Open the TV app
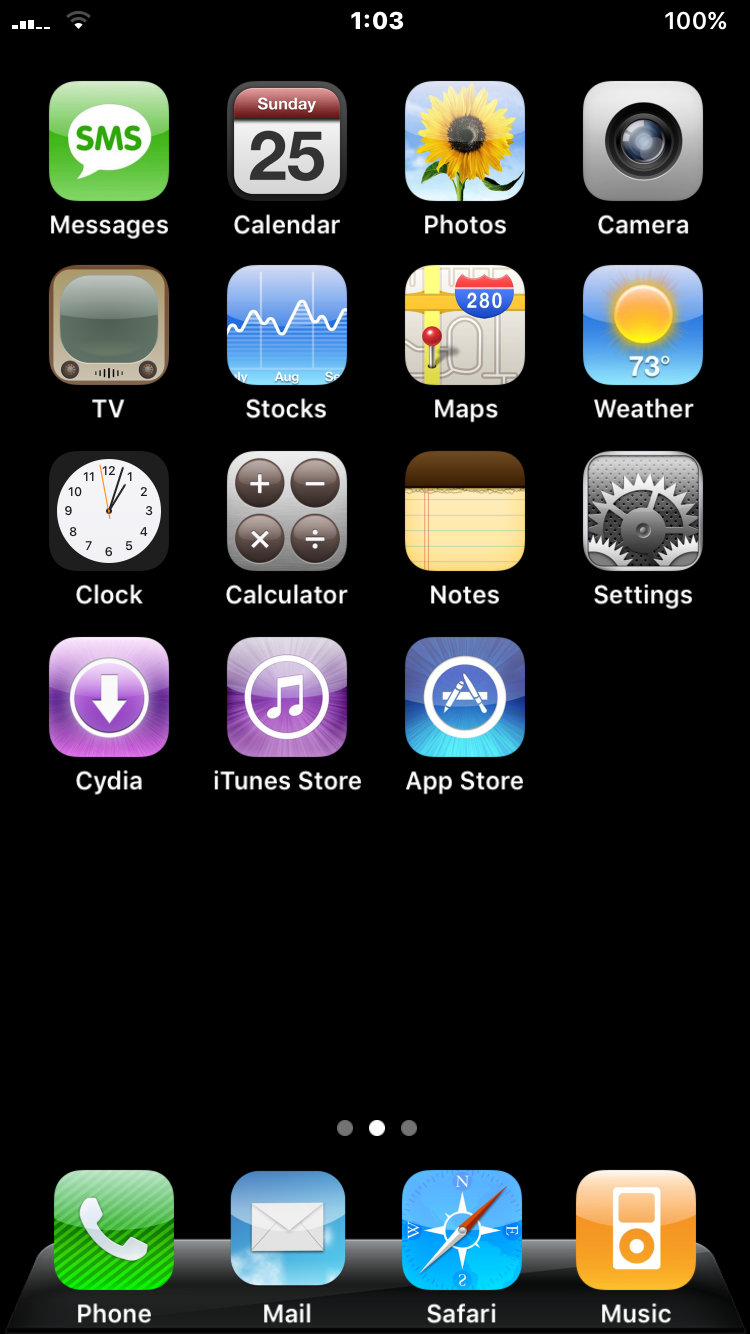Image resolution: width=750 pixels, height=1334 pixels. point(109,325)
